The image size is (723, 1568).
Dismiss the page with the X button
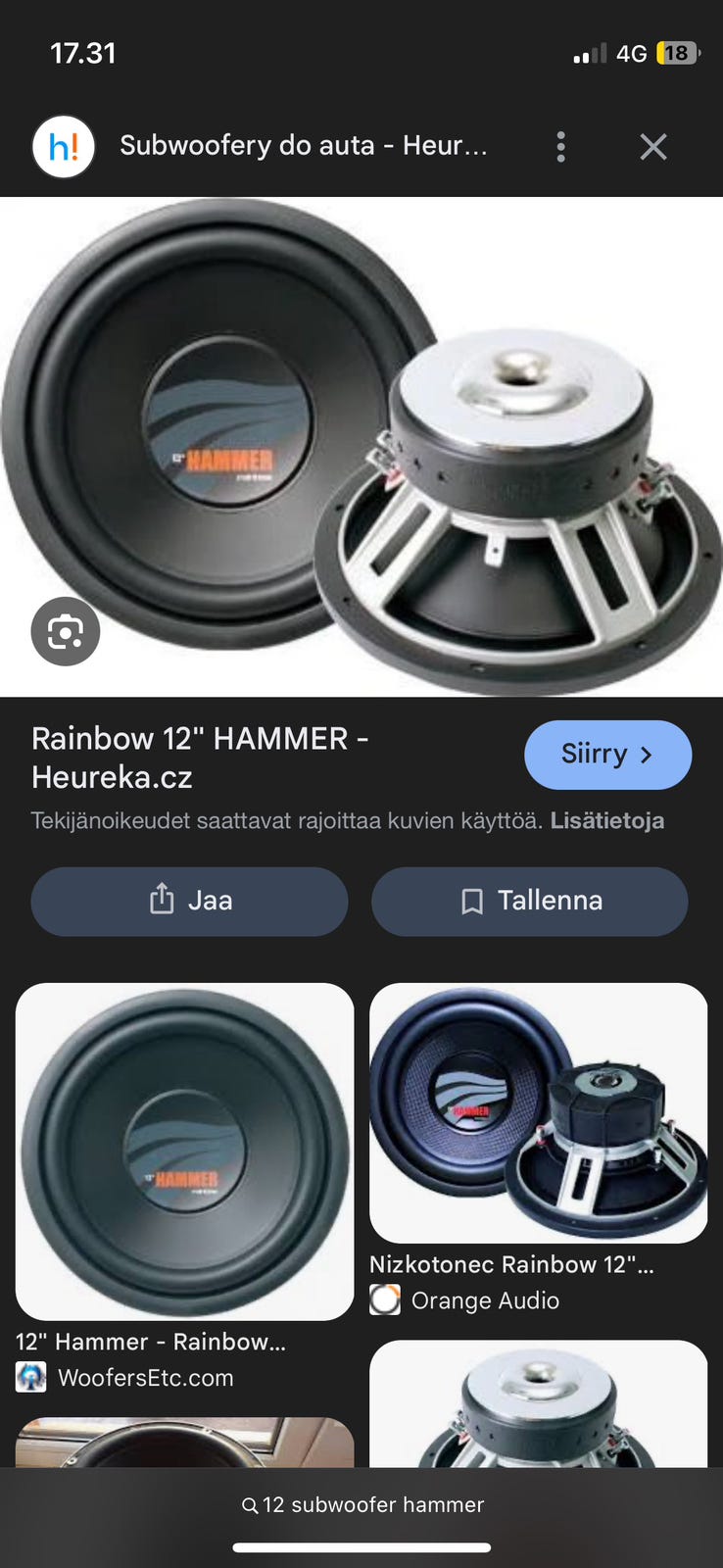652,146
